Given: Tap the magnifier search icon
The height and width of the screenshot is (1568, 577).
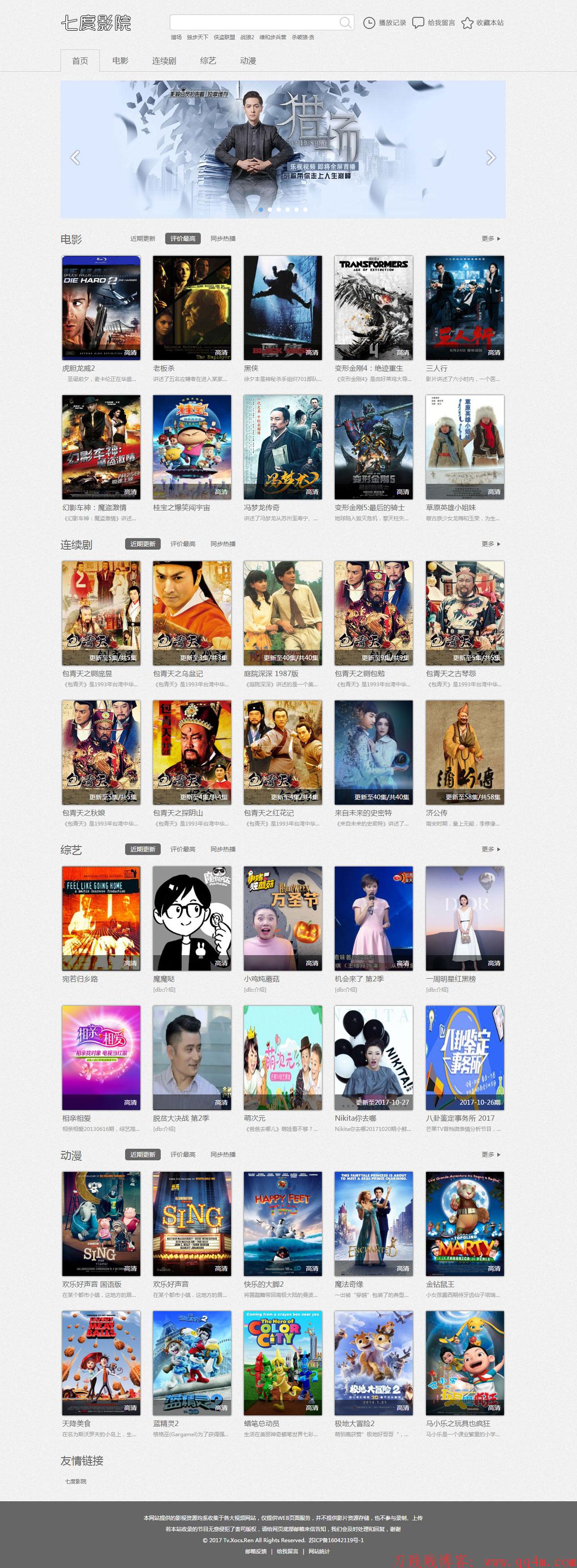Looking at the screenshot, I should tap(345, 23).
